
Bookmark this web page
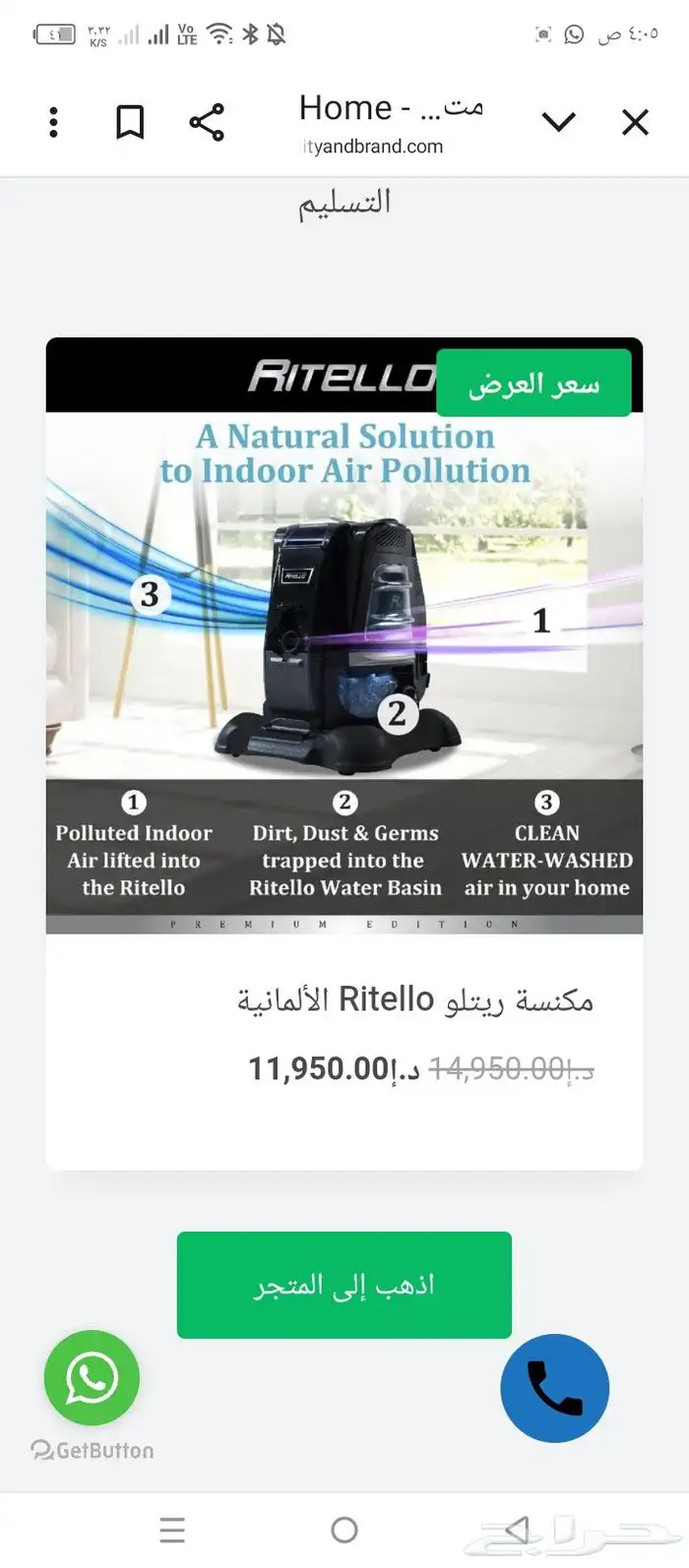pos(130,122)
